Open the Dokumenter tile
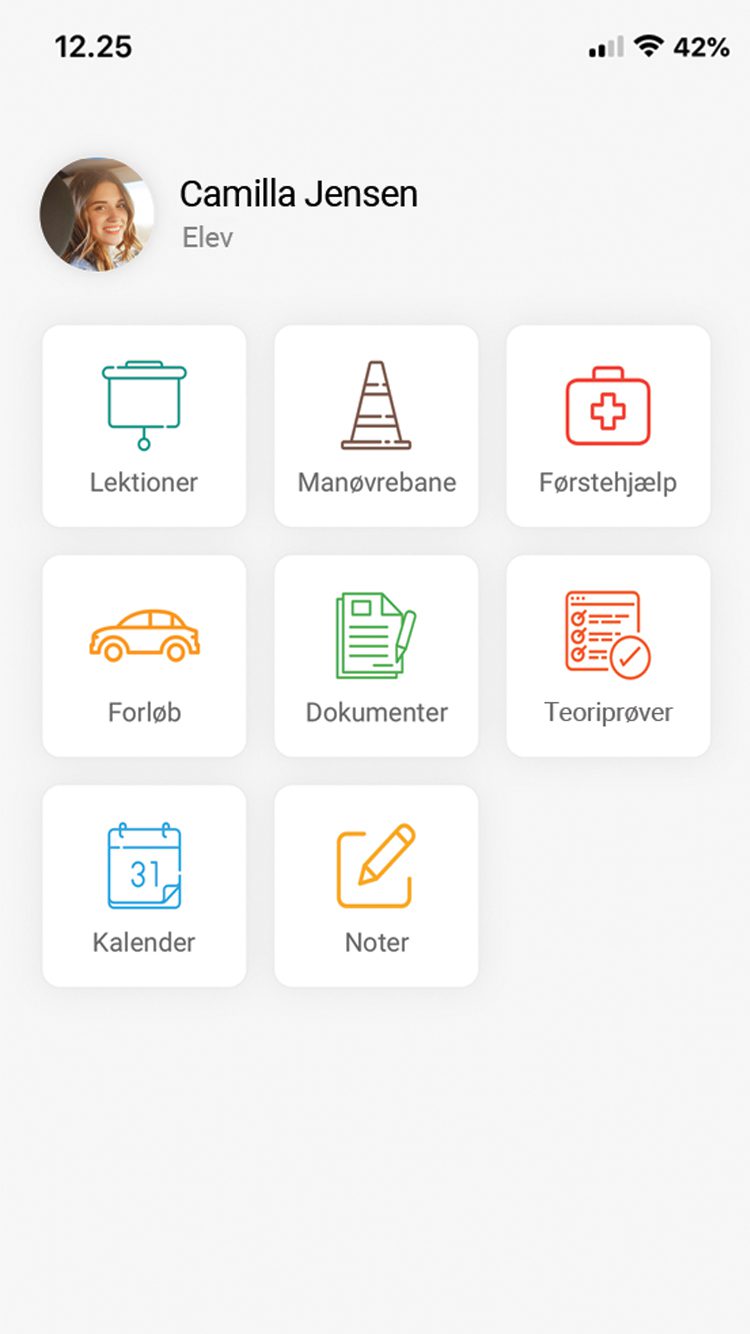The width and height of the screenshot is (750, 1334). tap(376, 656)
